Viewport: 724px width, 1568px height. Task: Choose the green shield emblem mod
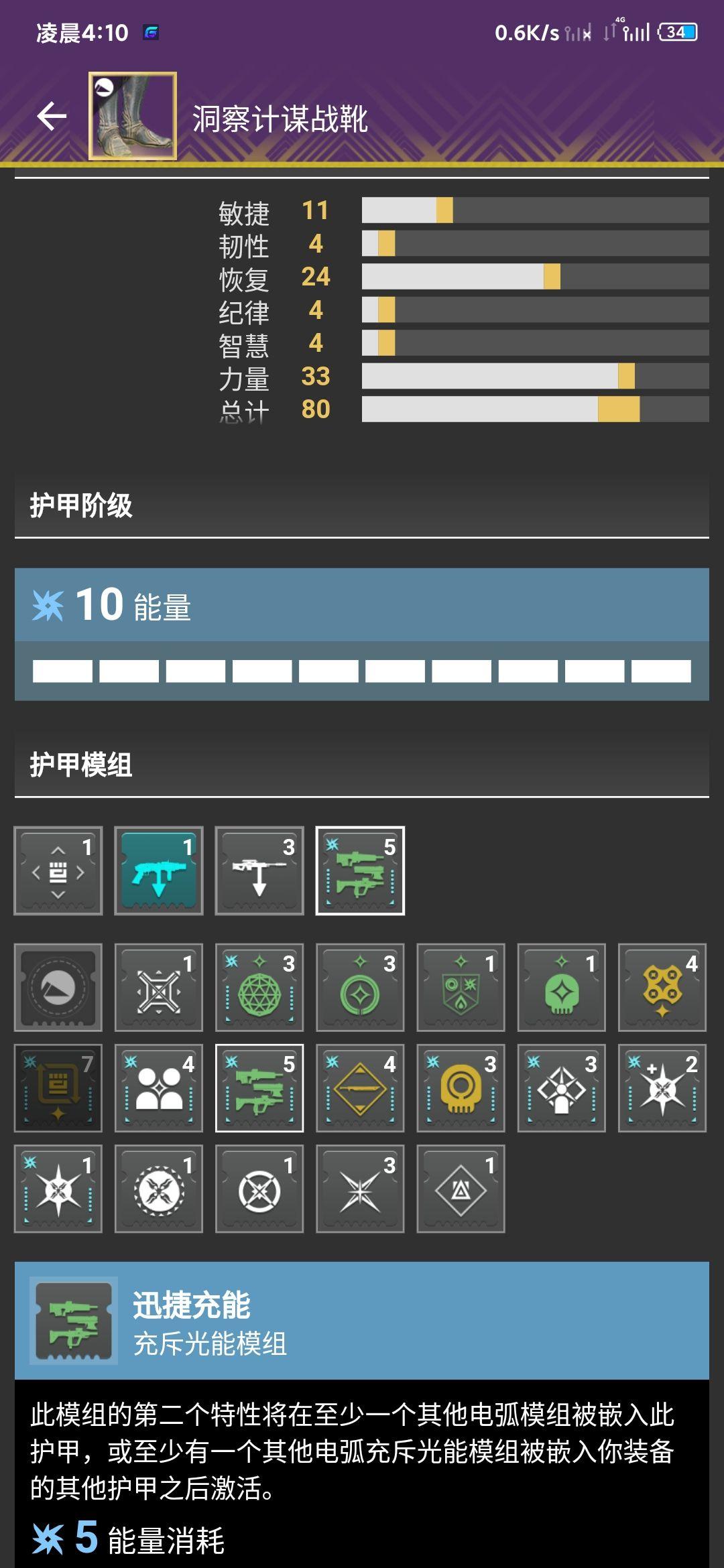pos(461,987)
